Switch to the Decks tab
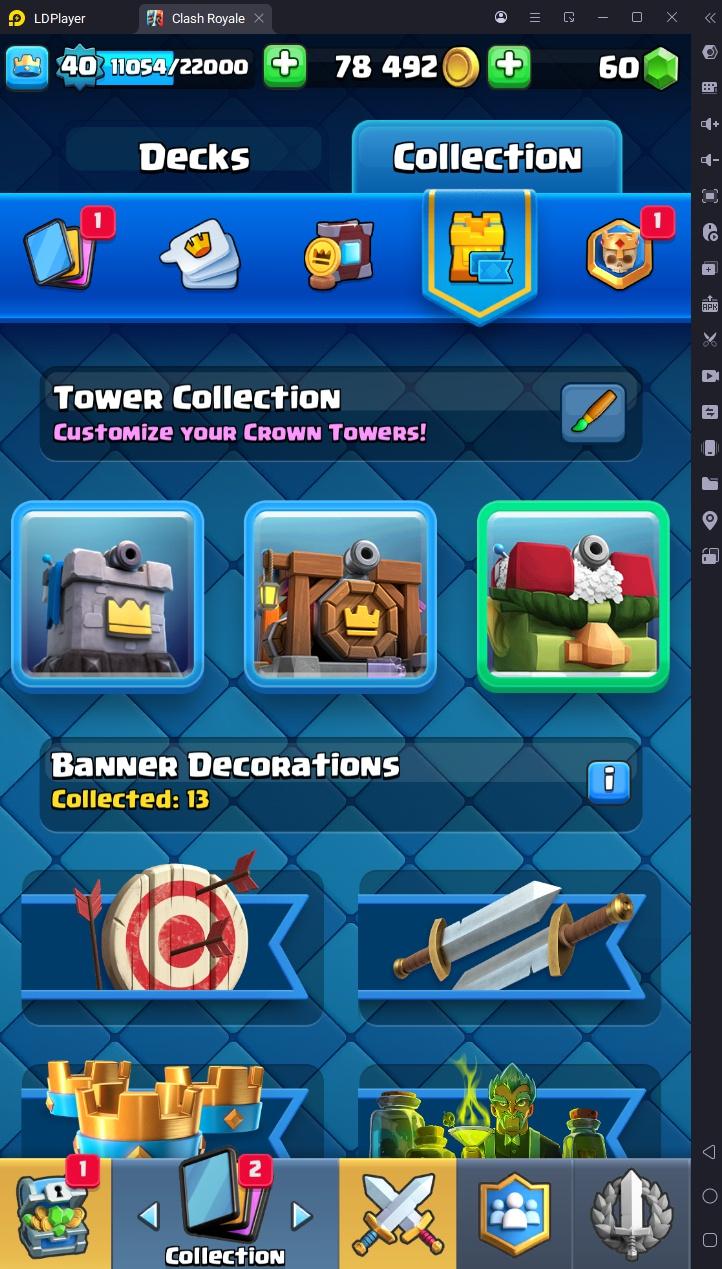This screenshot has height=1269, width=722. pos(194,157)
